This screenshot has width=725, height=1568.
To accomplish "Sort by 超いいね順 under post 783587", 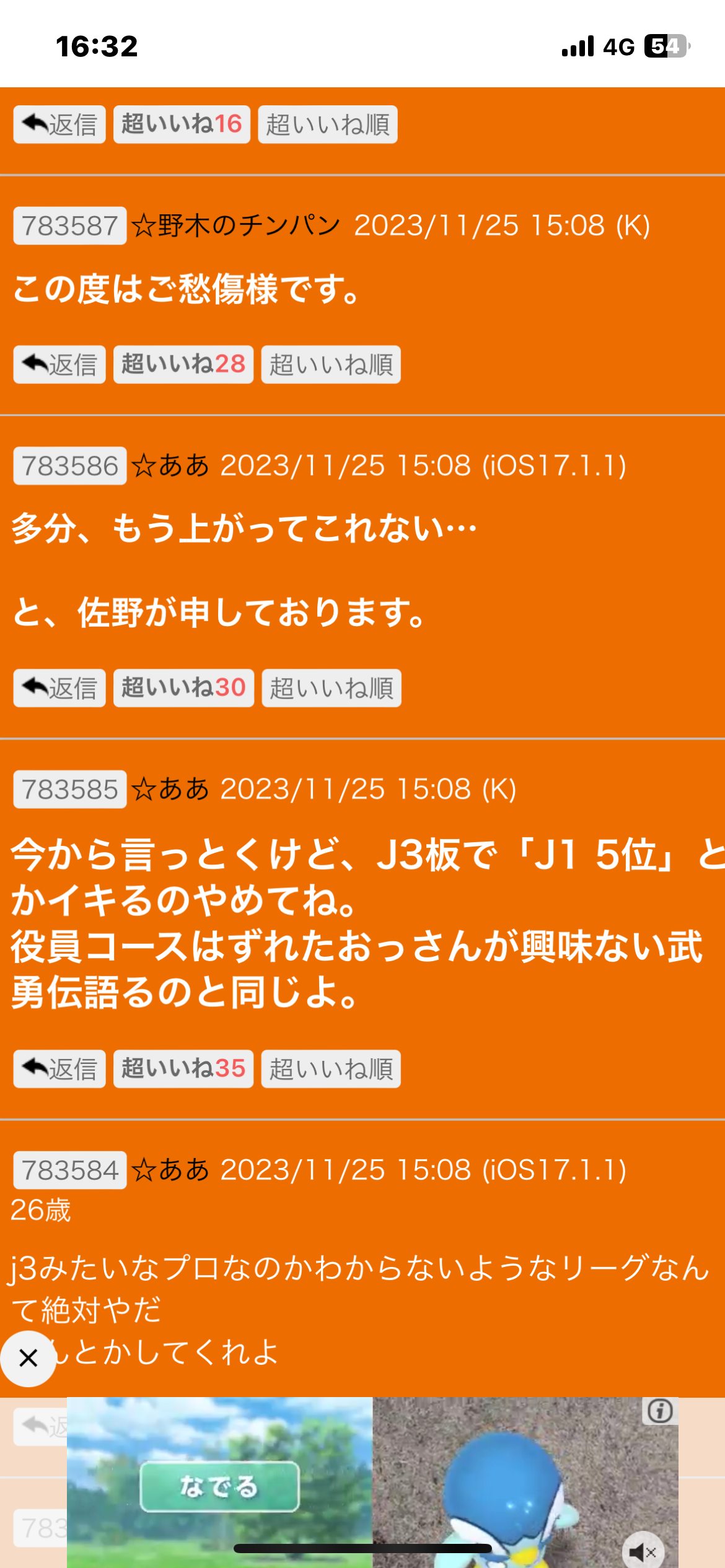I will [x=331, y=365].
